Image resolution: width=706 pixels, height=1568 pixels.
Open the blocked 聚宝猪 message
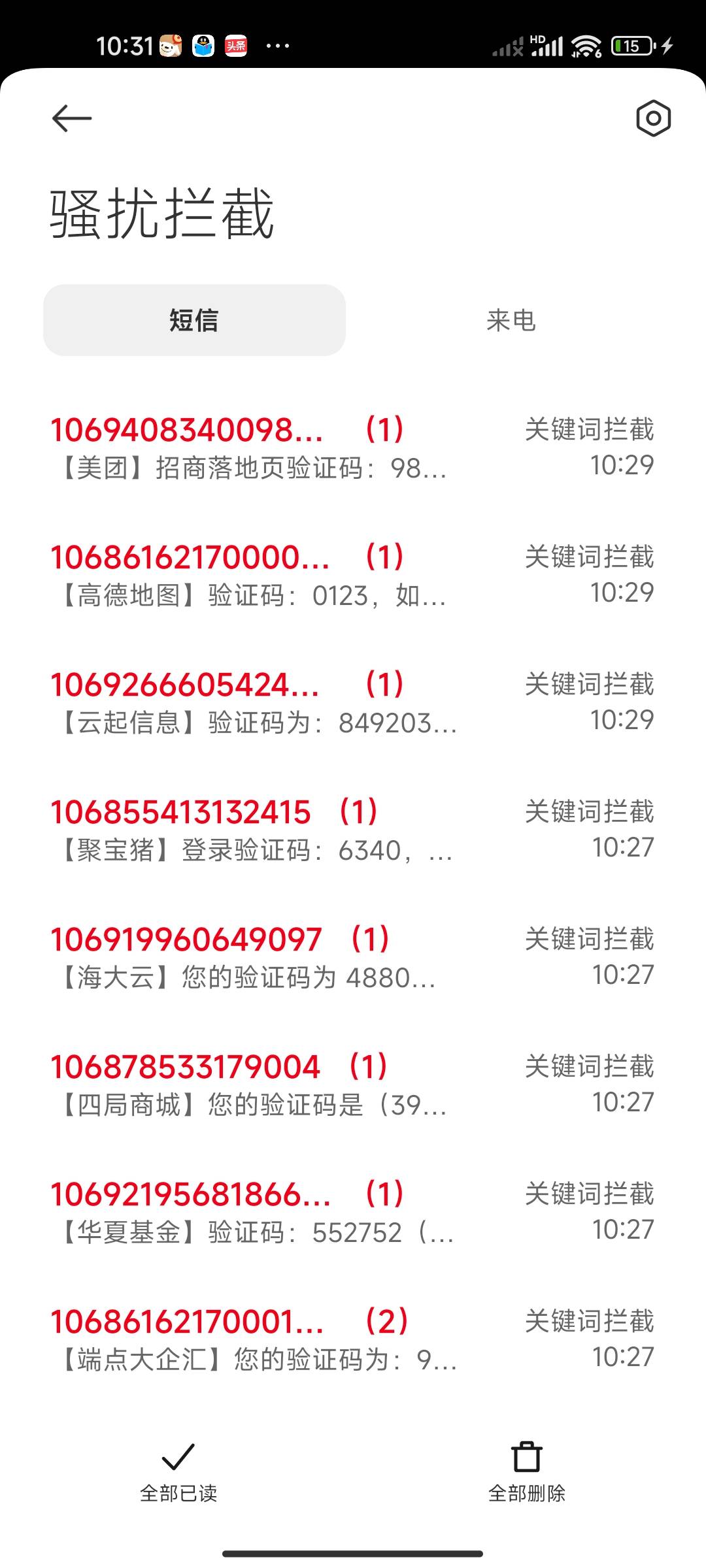(353, 830)
